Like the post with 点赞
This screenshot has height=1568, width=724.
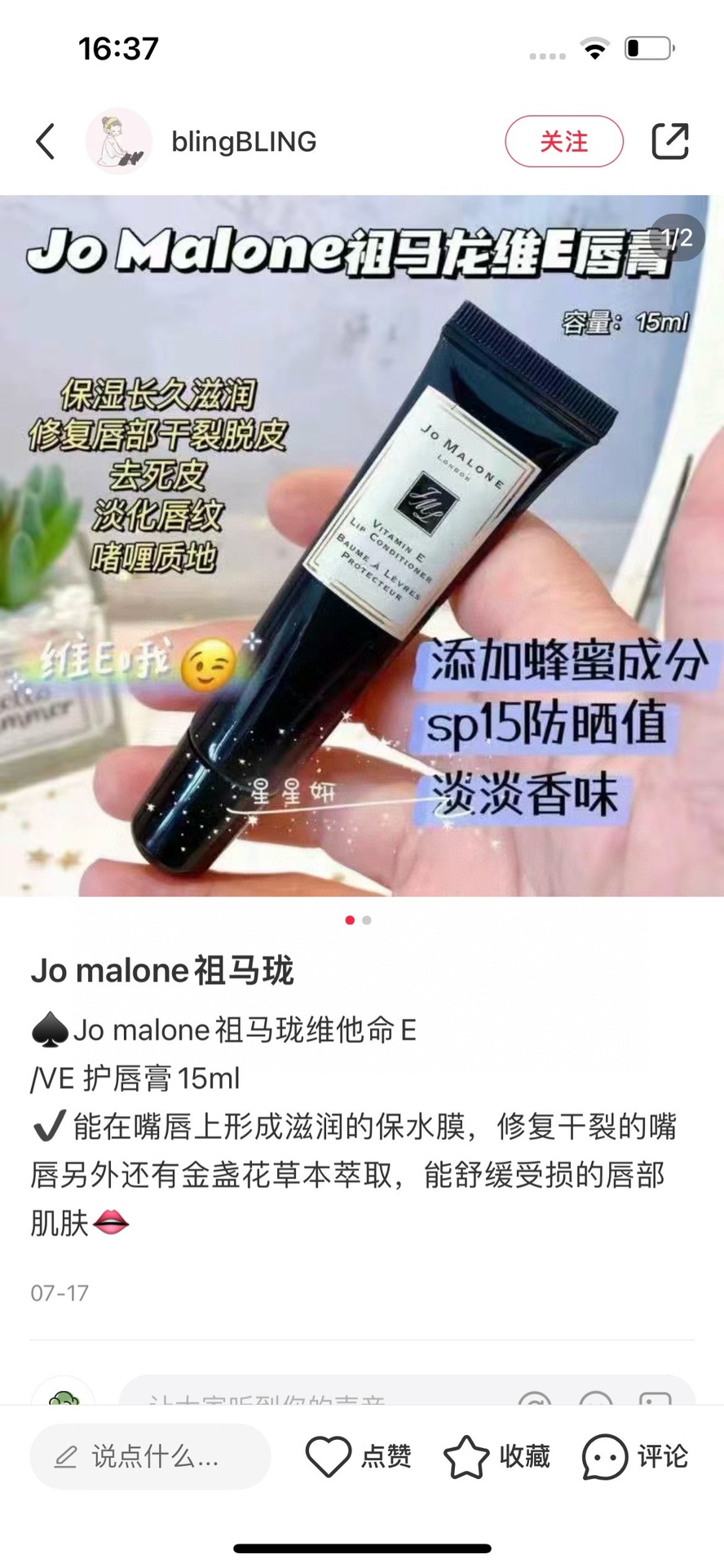click(x=359, y=1456)
